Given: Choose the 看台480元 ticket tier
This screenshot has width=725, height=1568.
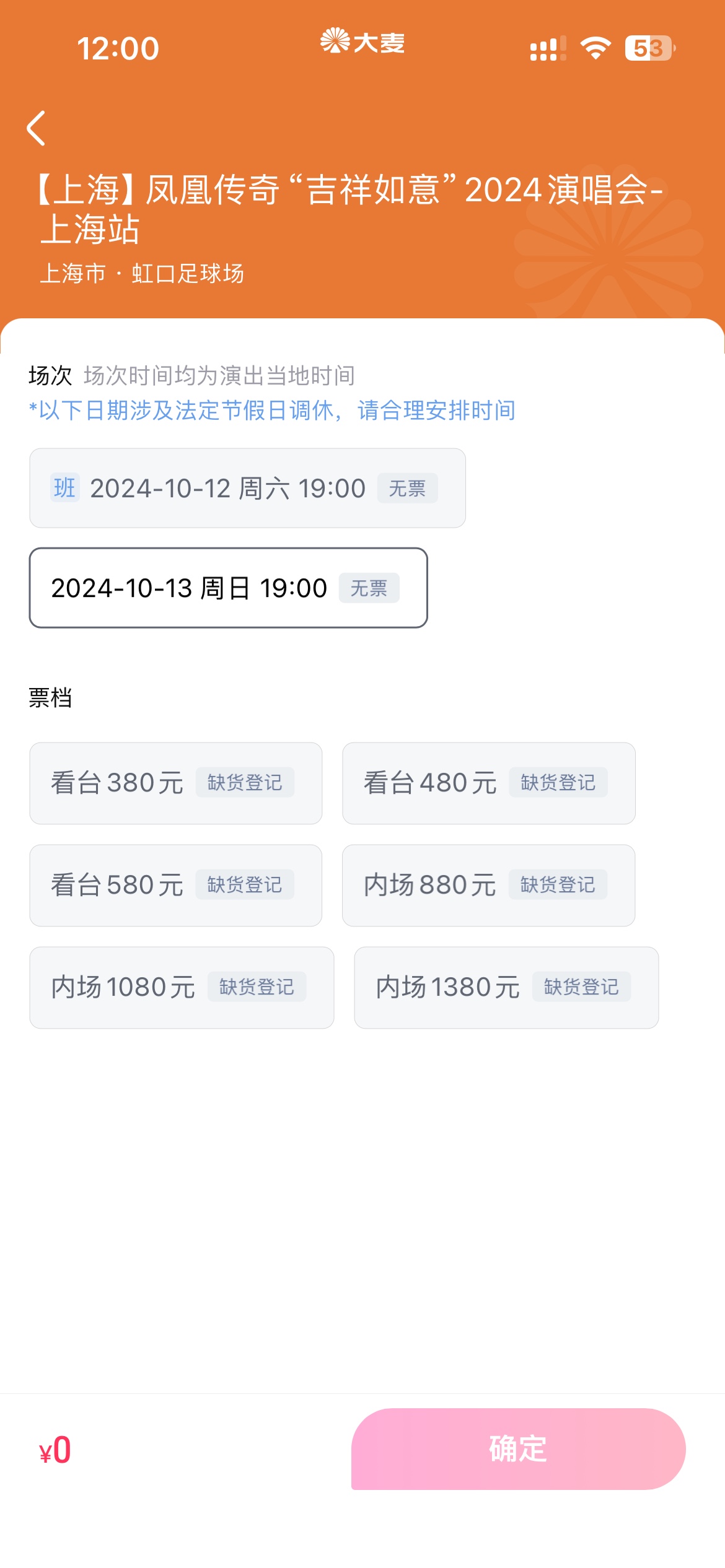Looking at the screenshot, I should [x=489, y=783].
